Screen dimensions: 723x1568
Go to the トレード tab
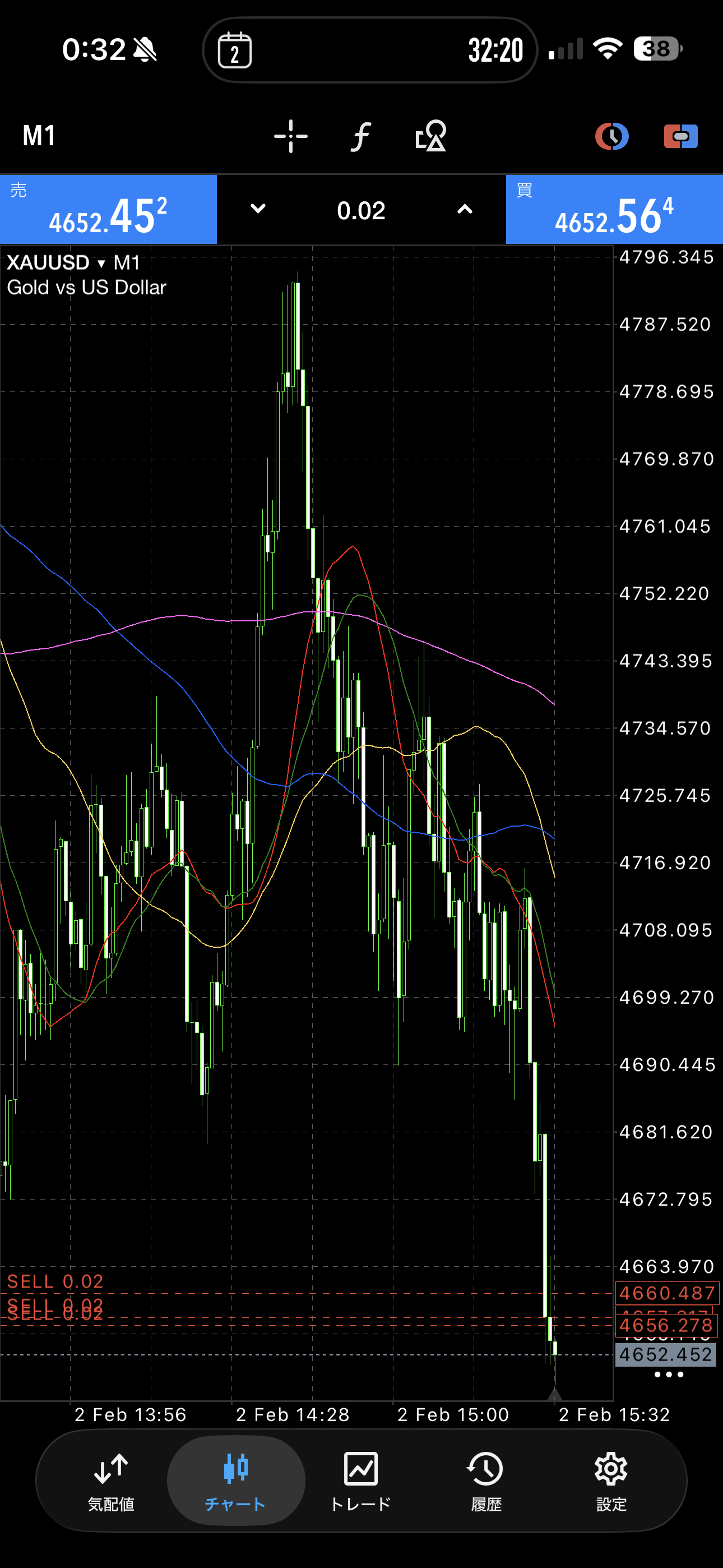tap(361, 1479)
